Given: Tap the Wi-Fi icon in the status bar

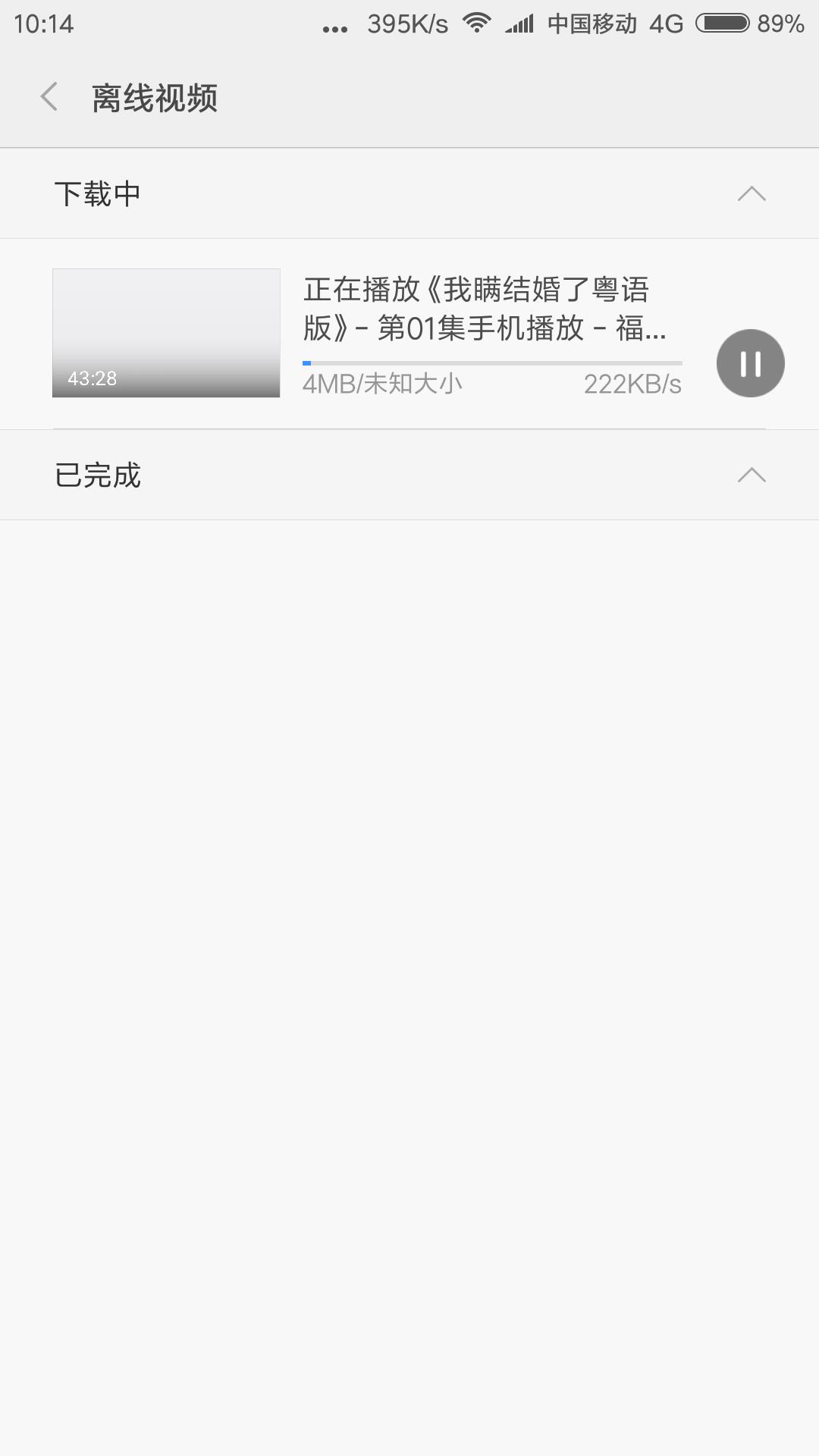Looking at the screenshot, I should click(477, 23).
